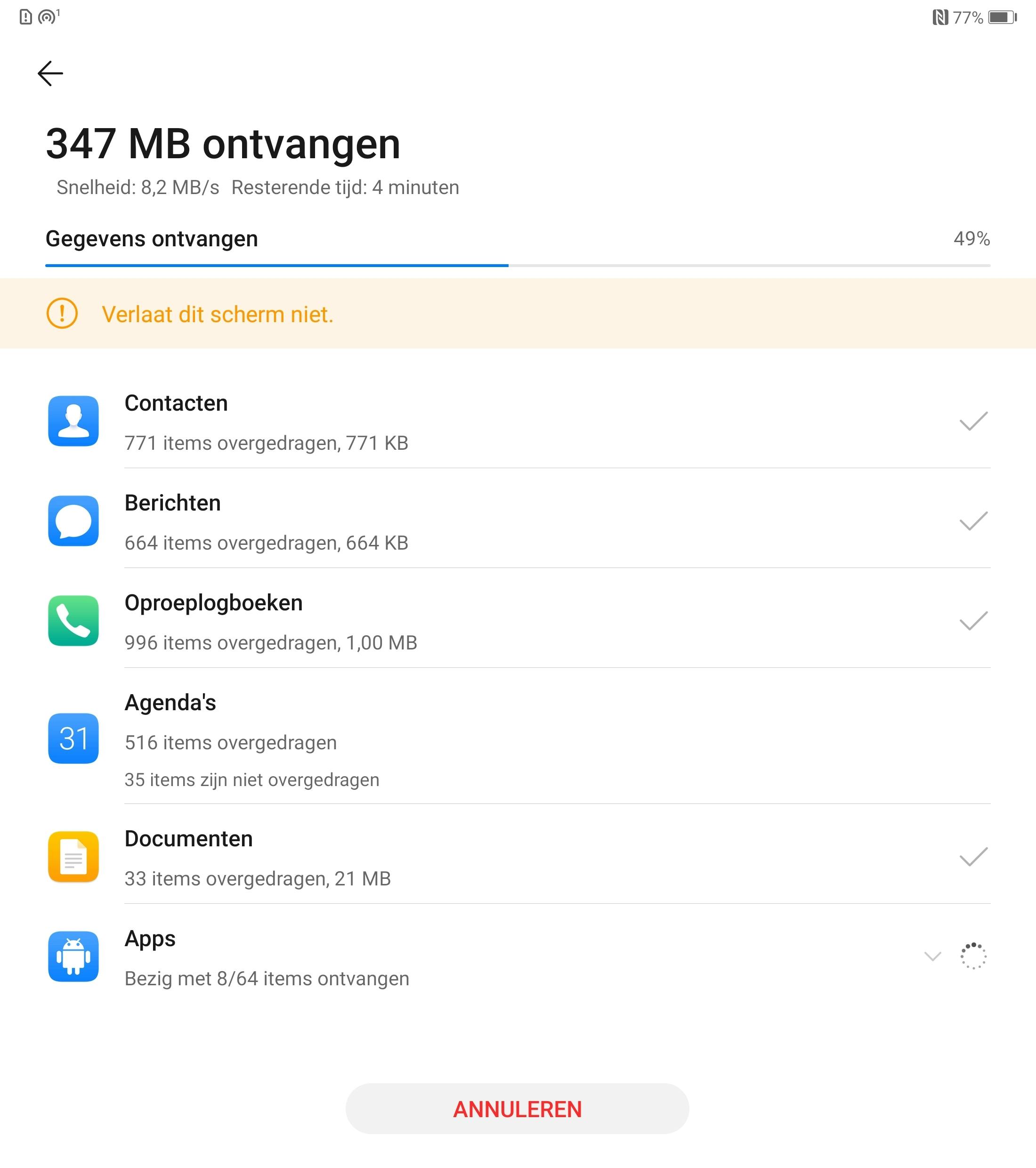Go back using the arrow icon

(x=50, y=74)
